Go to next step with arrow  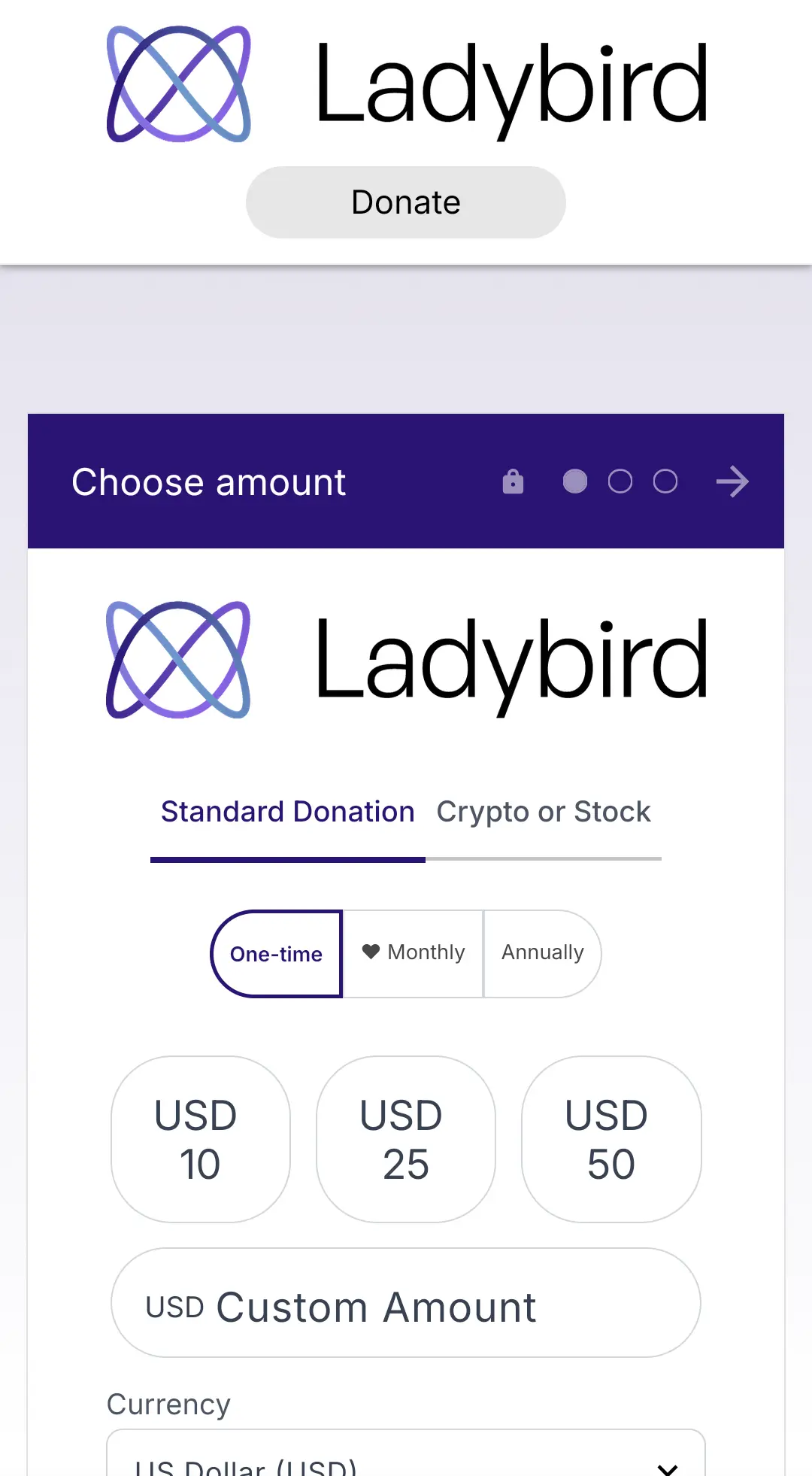[x=732, y=481]
